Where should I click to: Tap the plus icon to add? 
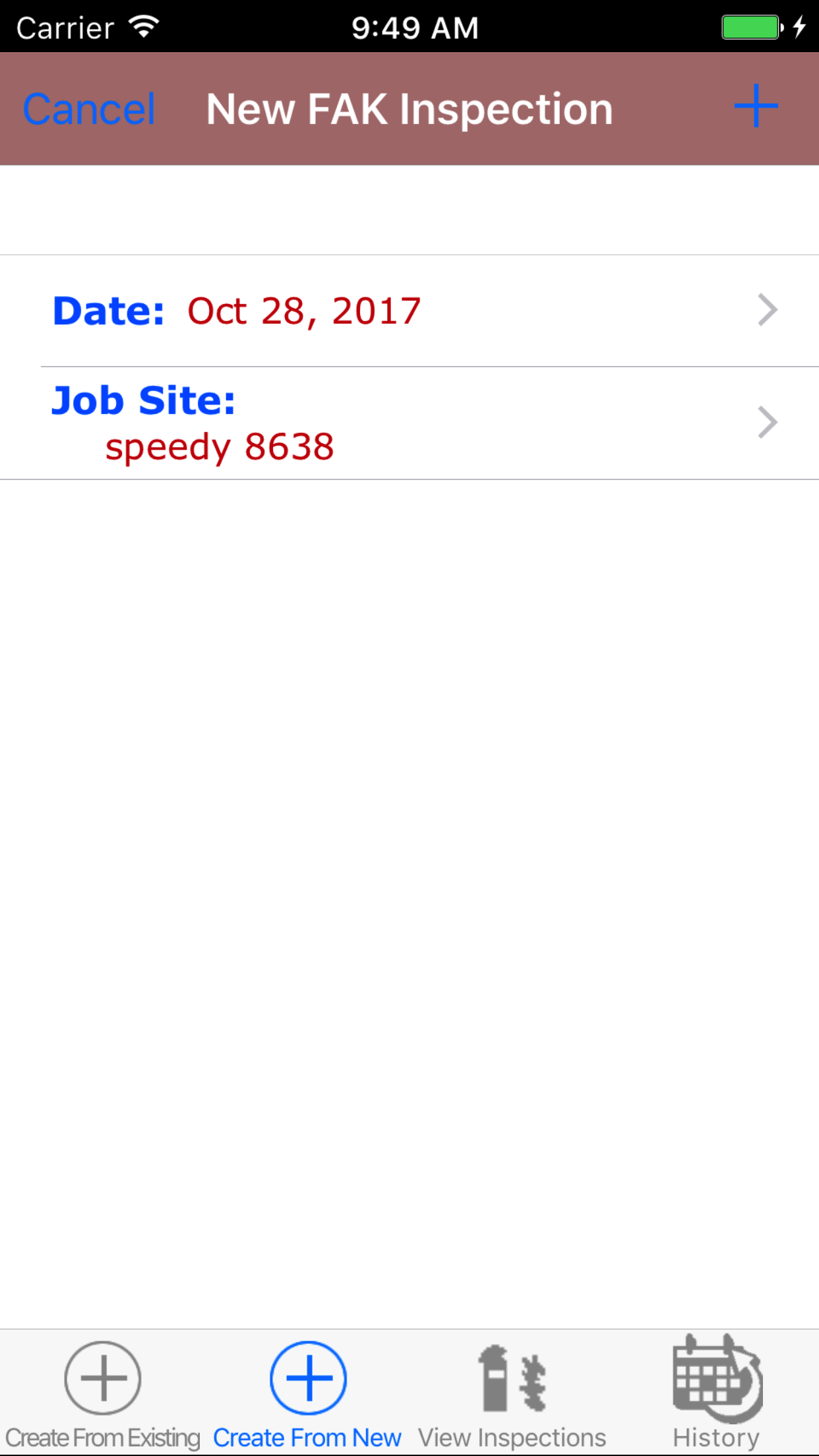(756, 106)
